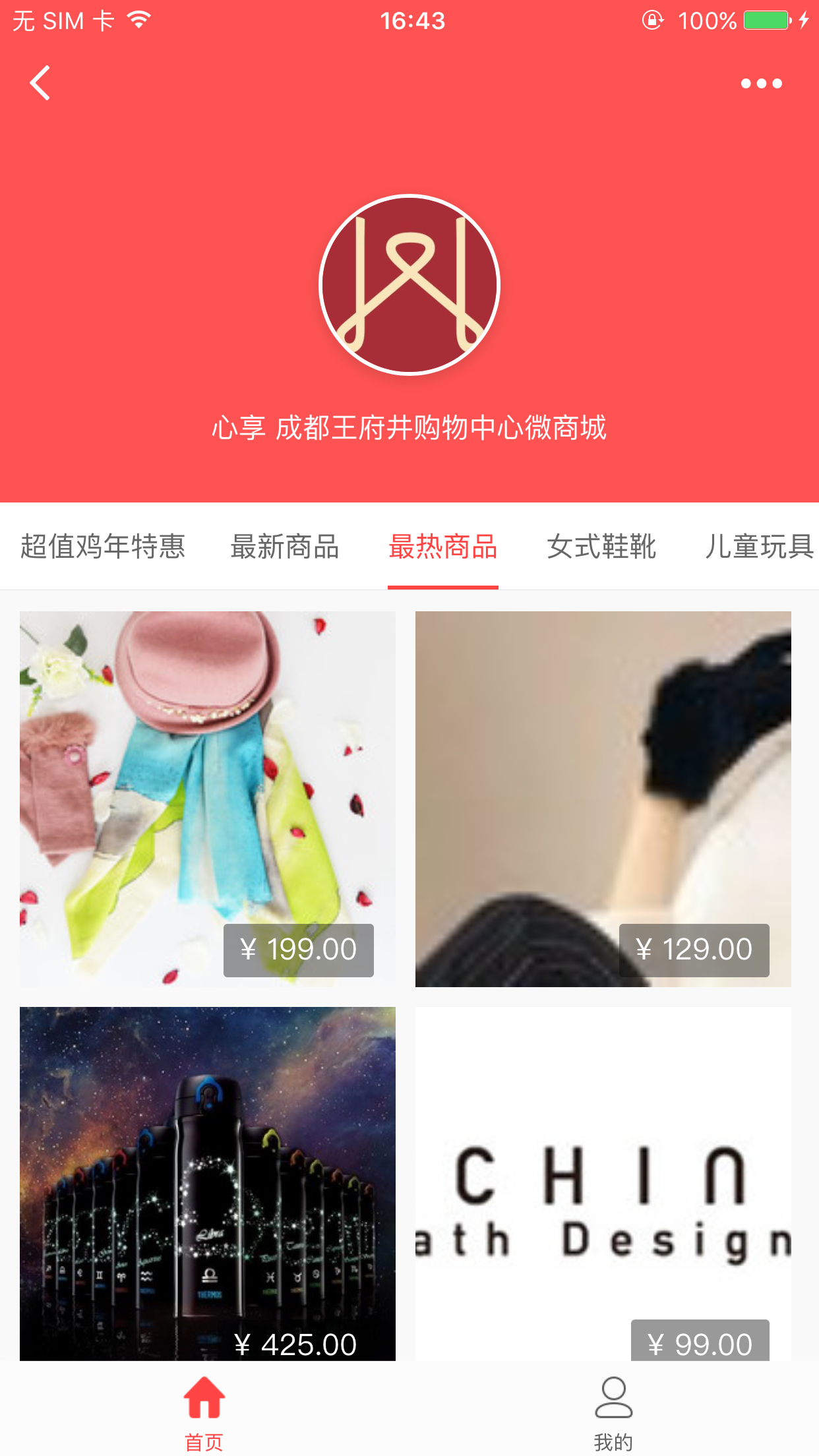Switch to the 我的 profile tab
Viewport: 819px width, 1456px height.
[x=613, y=1412]
